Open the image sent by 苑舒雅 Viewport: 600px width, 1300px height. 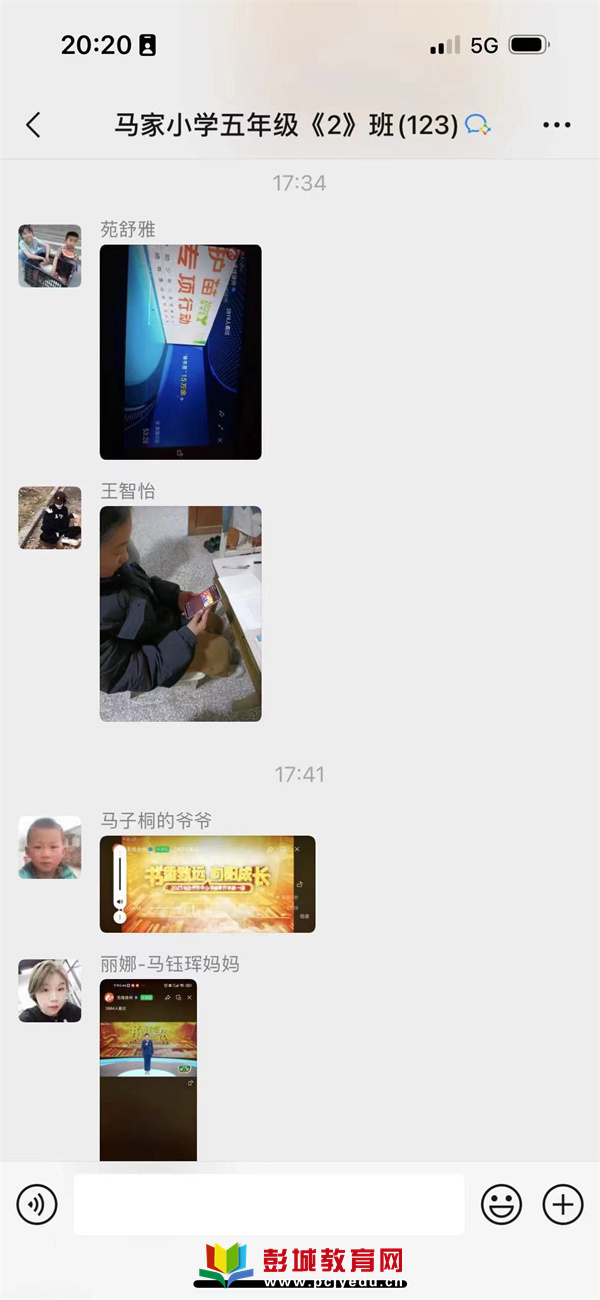[180, 352]
